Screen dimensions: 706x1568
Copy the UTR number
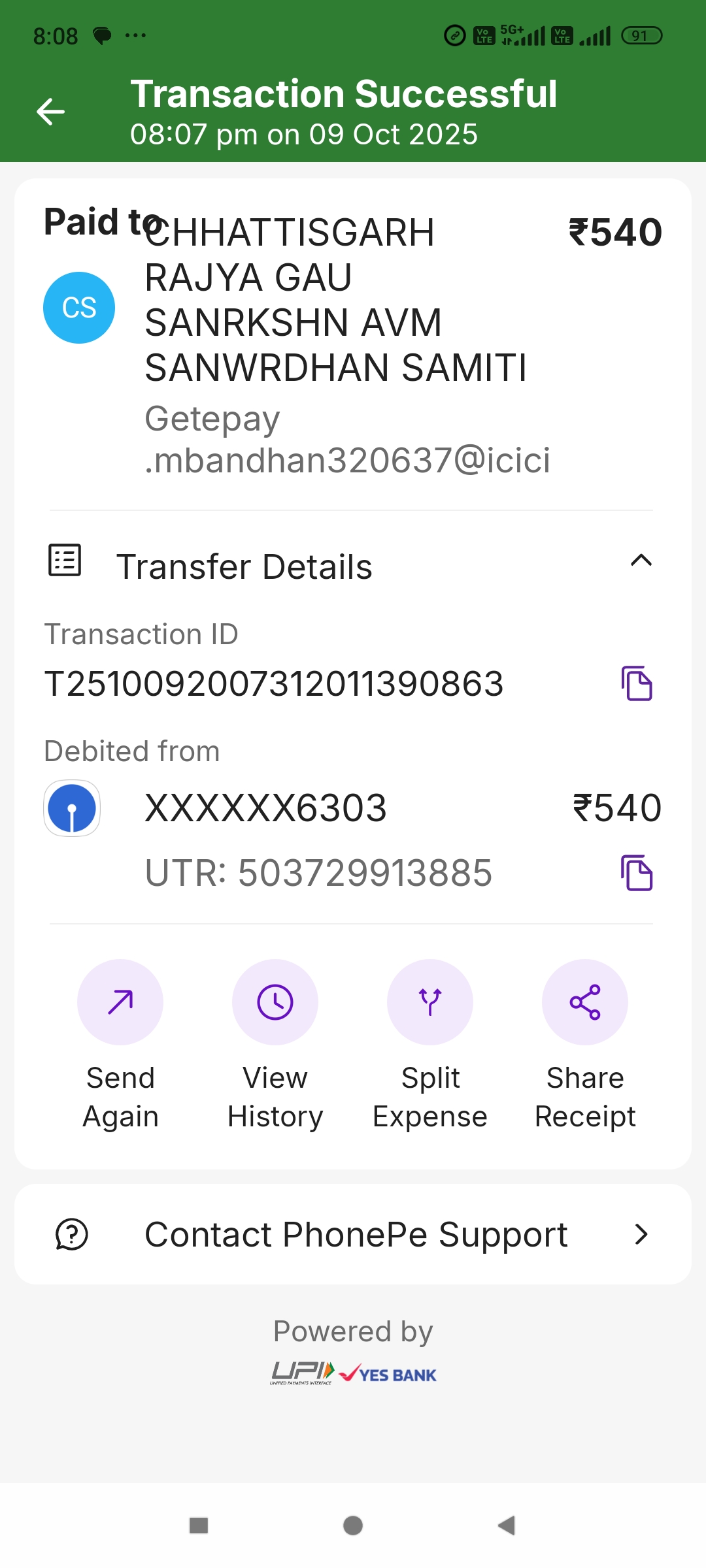(x=637, y=872)
